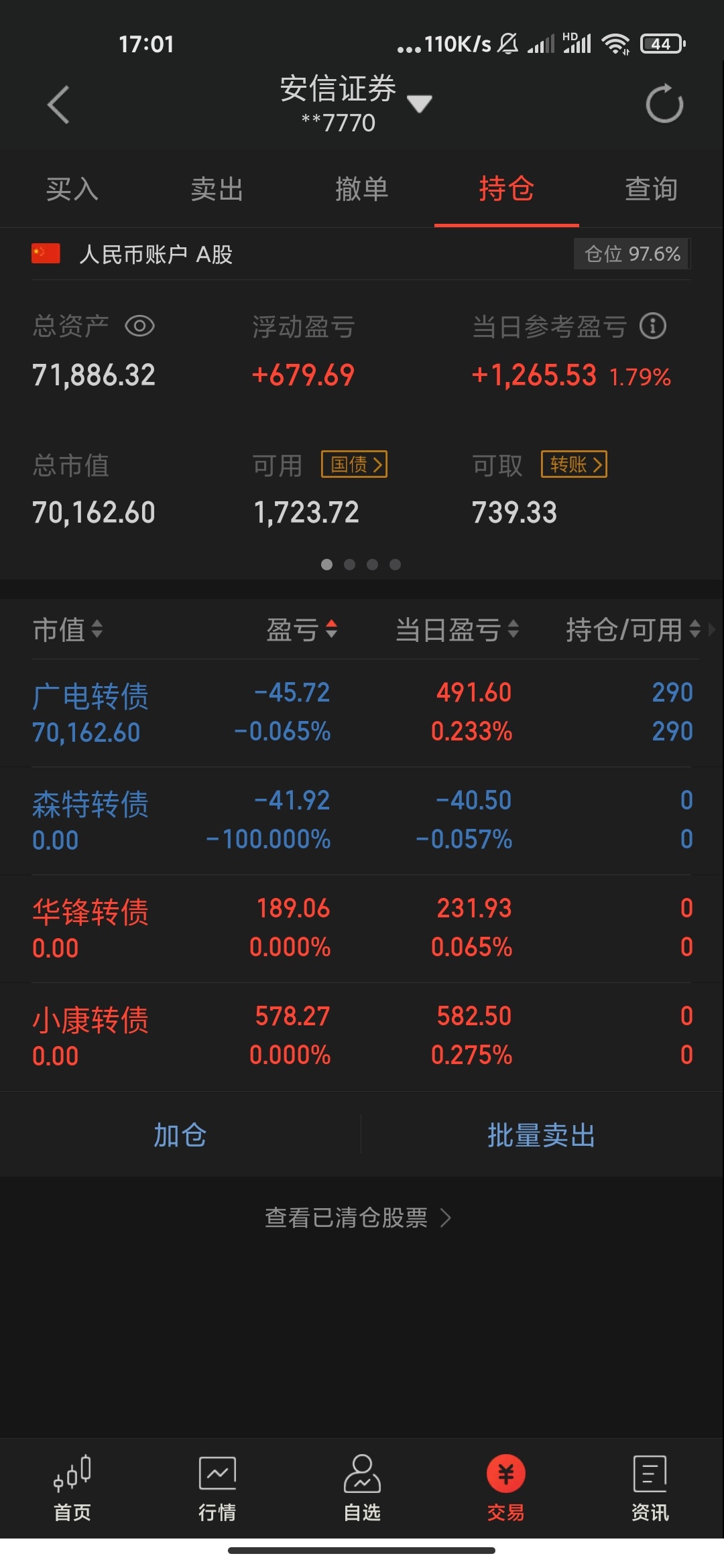Hide total assets with the eye icon

click(x=139, y=326)
